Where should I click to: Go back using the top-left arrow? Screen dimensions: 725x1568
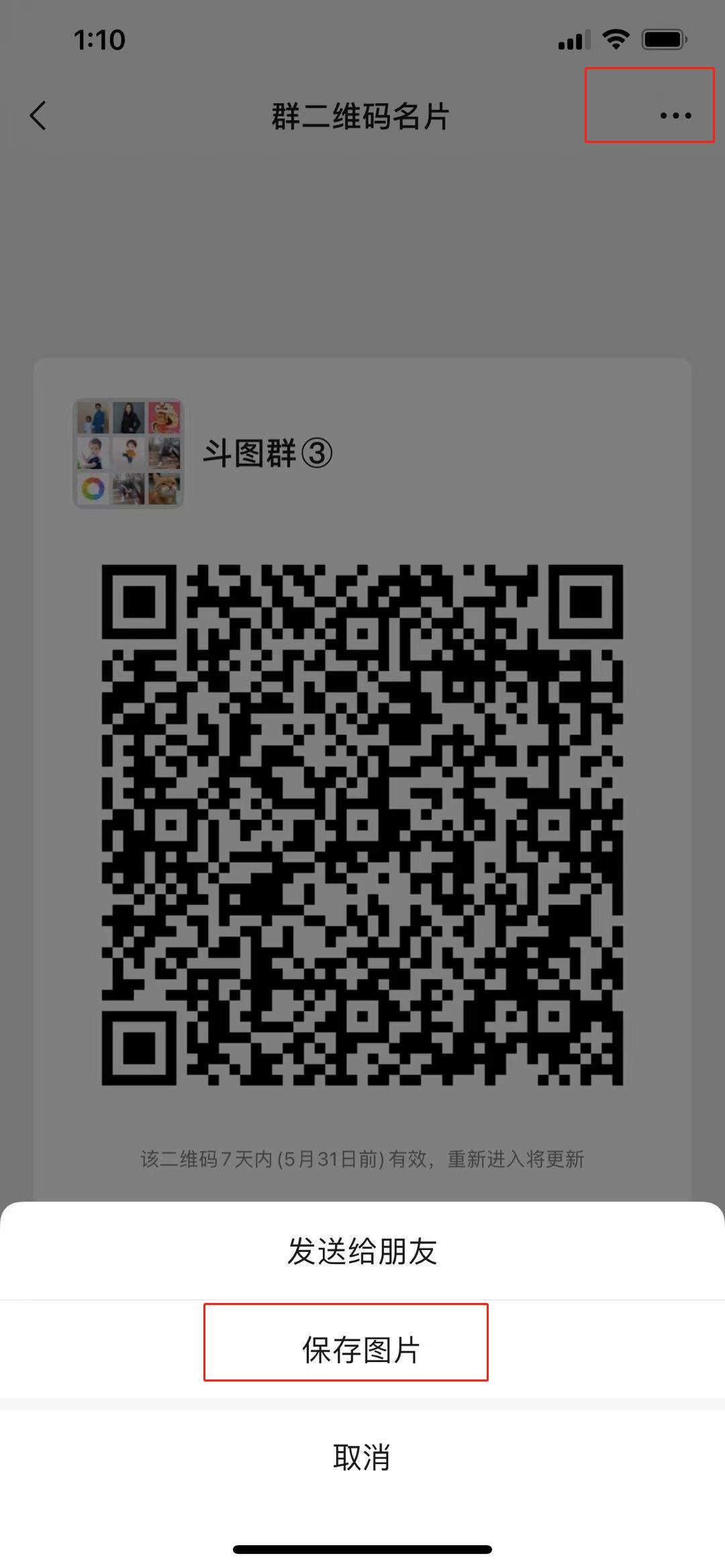click(39, 115)
